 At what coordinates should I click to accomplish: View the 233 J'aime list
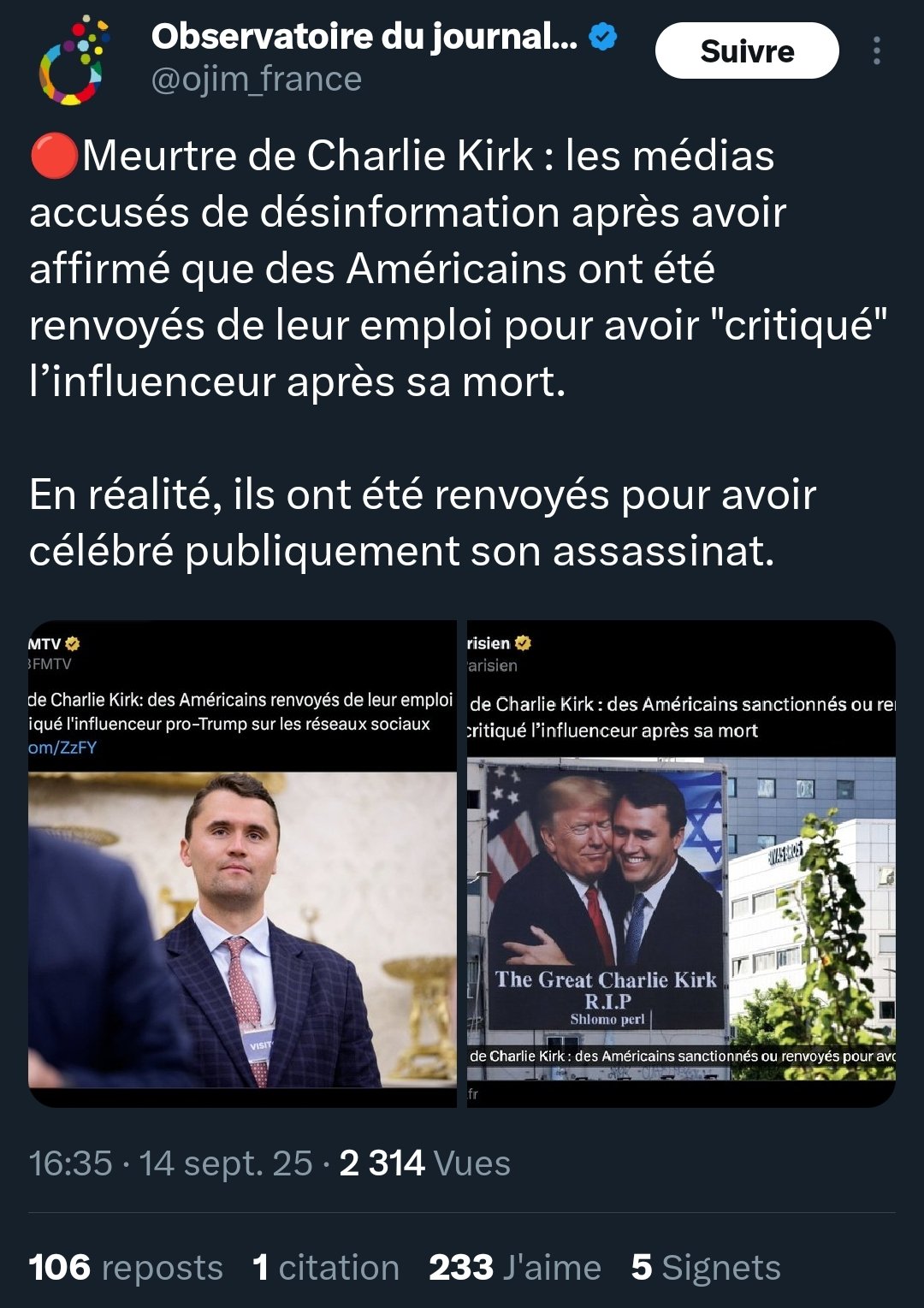coord(515,1267)
